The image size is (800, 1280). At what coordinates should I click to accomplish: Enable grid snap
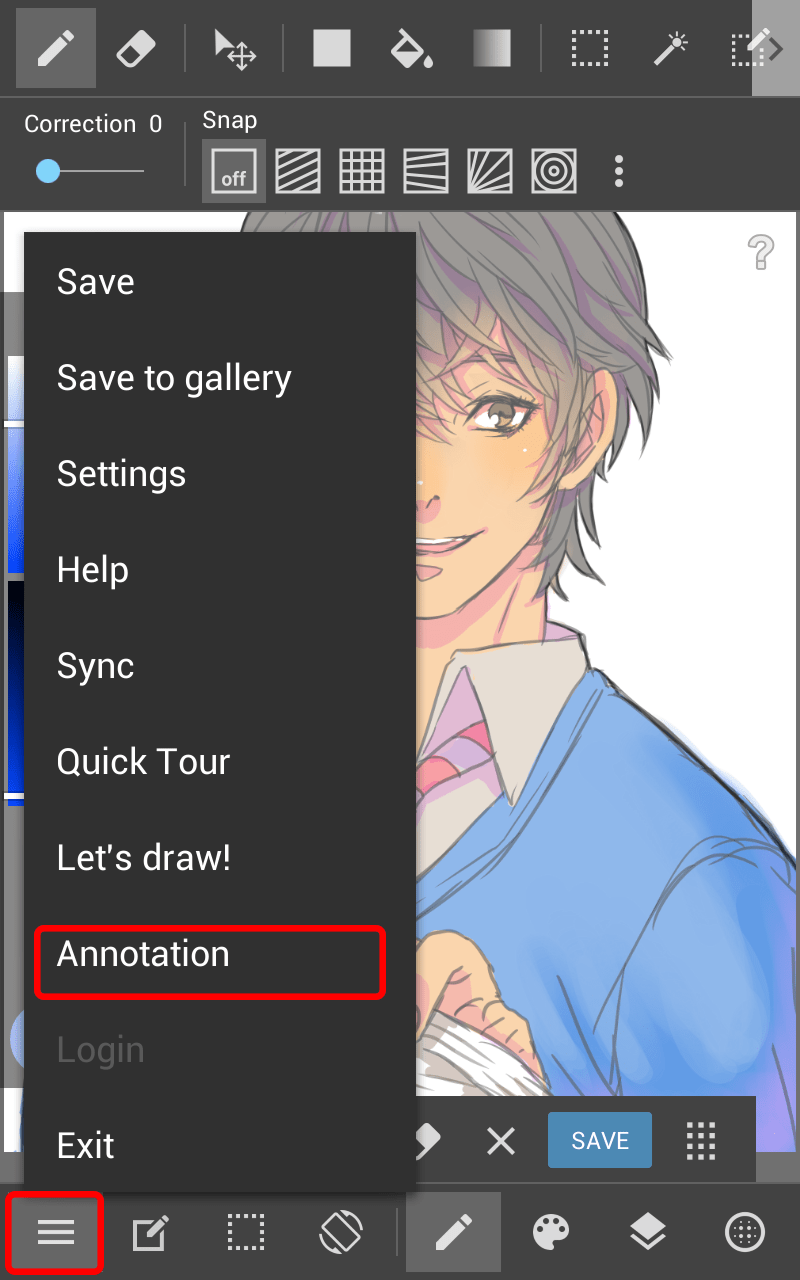tap(361, 170)
